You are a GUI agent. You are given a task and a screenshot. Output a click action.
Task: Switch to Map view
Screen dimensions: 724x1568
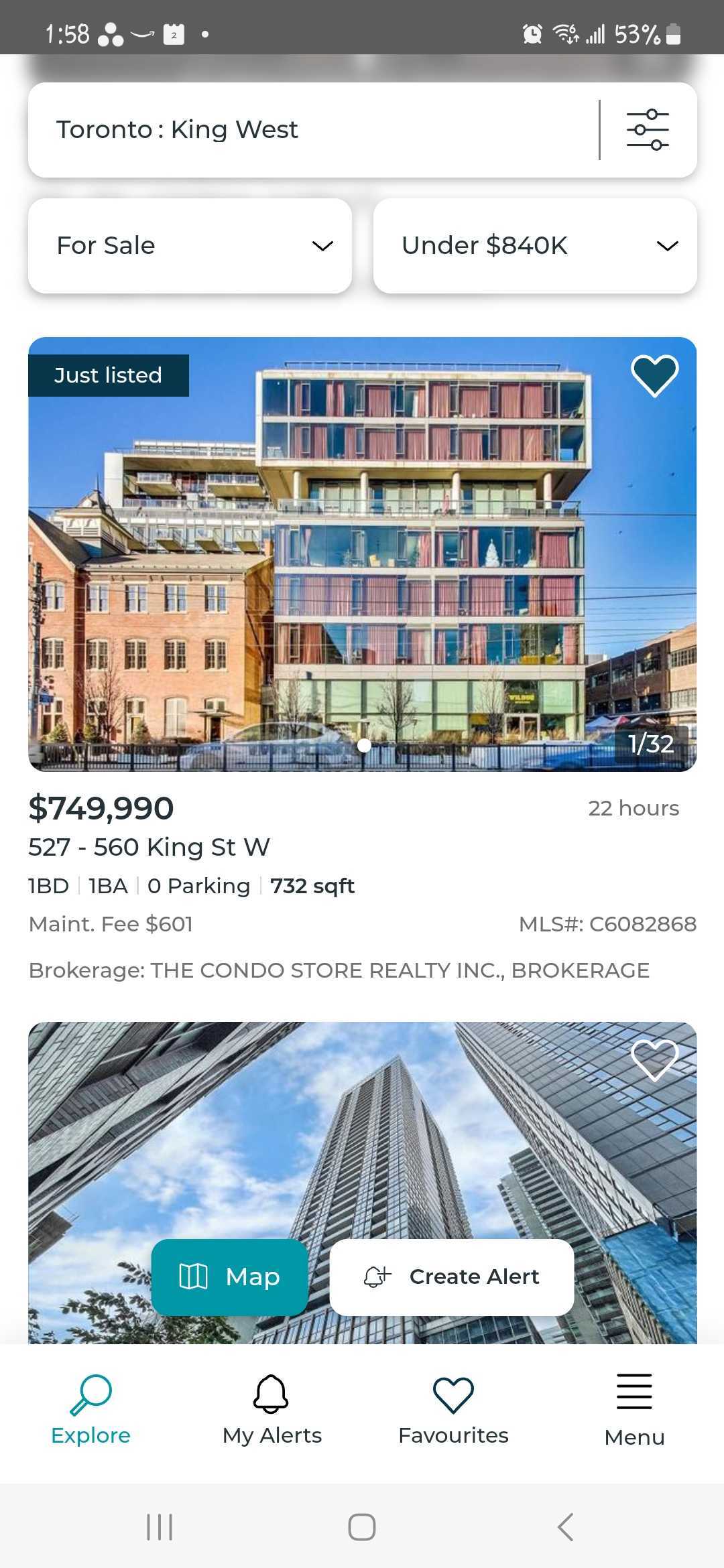pyautogui.click(x=229, y=1277)
